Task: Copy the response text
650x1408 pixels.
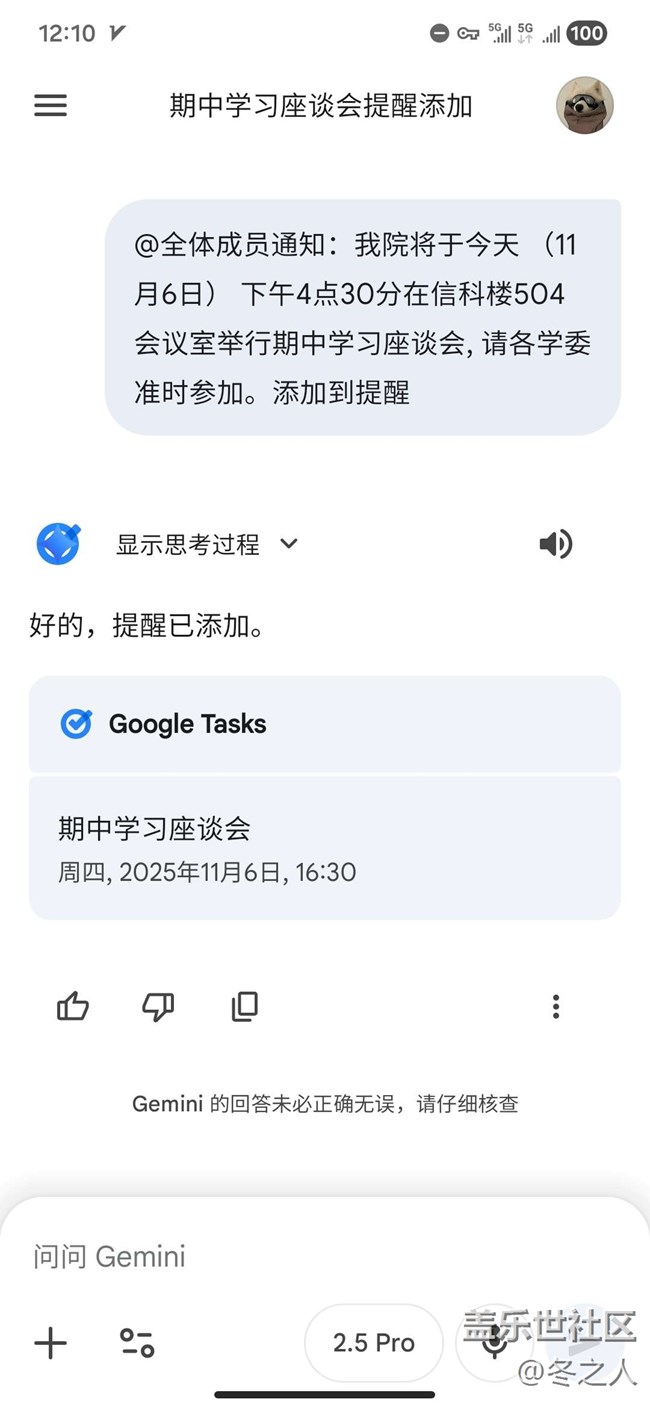Action: pyautogui.click(x=244, y=1006)
